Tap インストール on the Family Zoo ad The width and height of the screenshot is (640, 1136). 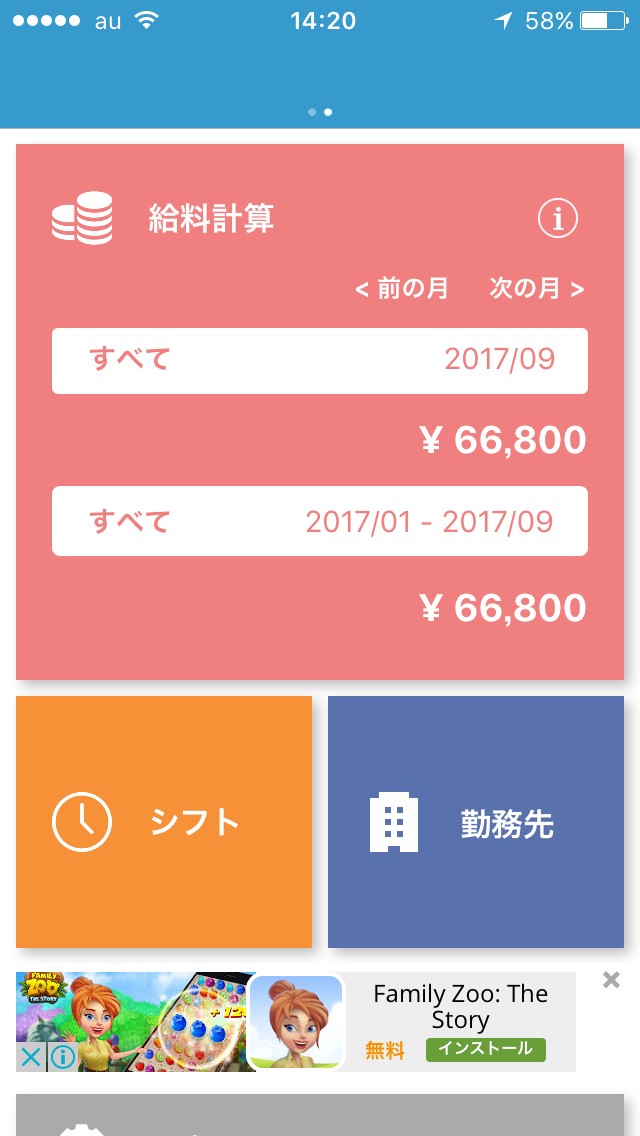tap(485, 1049)
